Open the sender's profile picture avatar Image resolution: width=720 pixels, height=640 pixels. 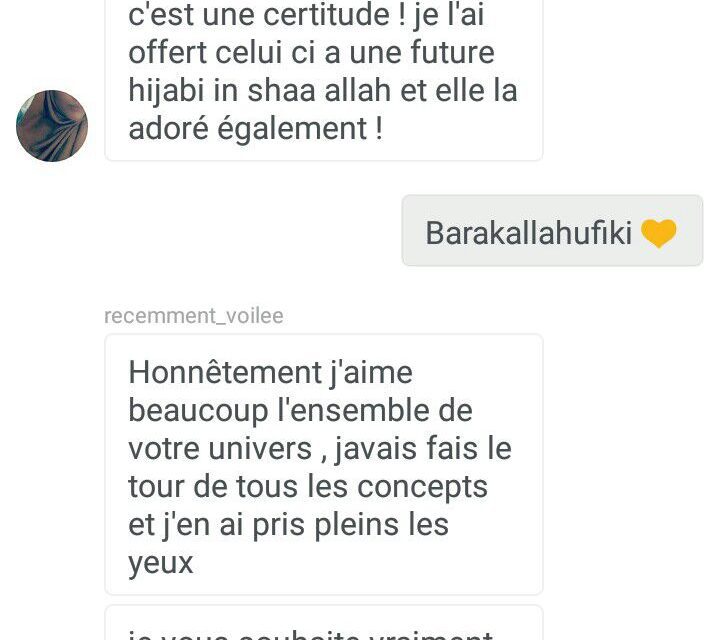[x=52, y=126]
